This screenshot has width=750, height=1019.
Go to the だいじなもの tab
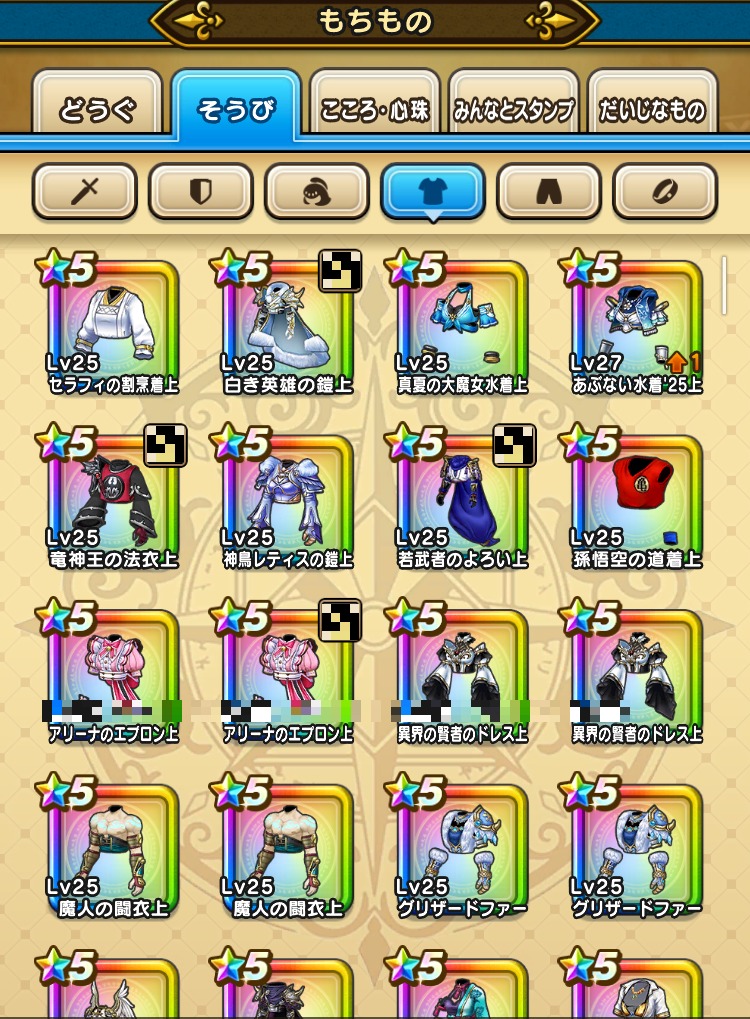tap(653, 108)
